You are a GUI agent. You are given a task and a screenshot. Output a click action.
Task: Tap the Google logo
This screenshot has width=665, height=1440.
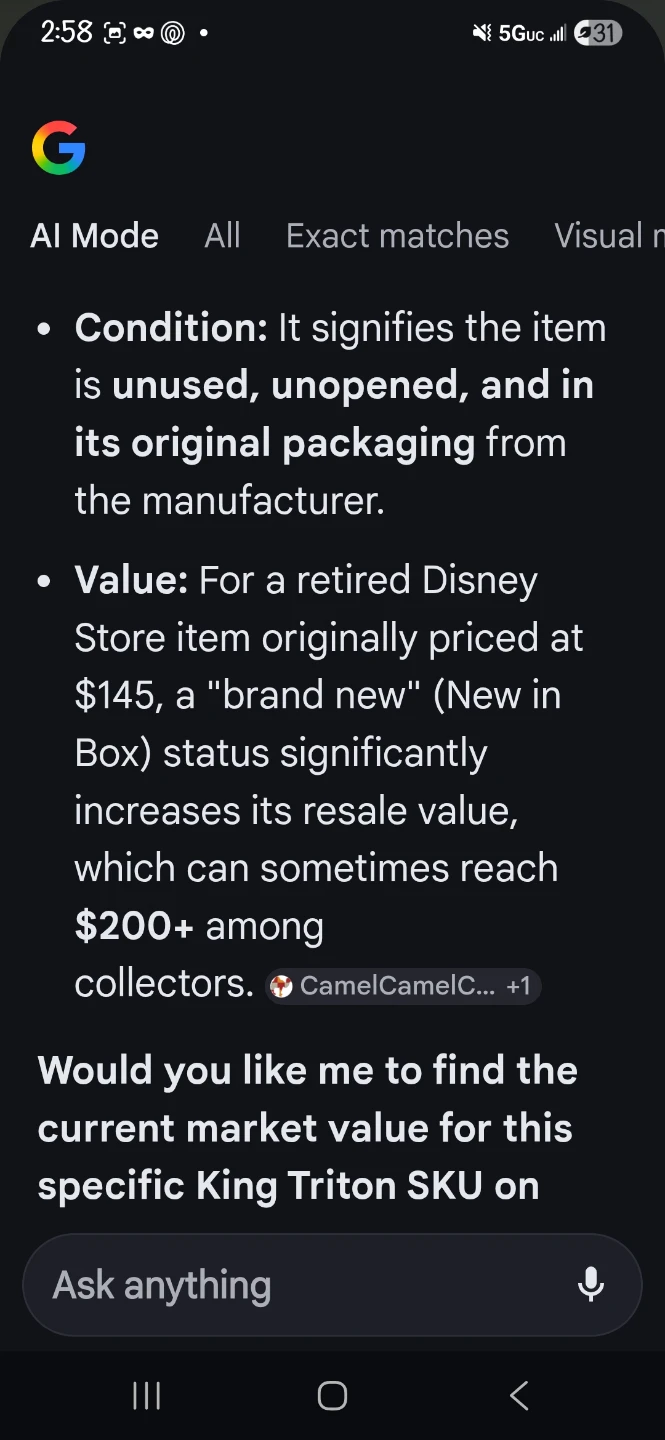pyautogui.click(x=59, y=148)
